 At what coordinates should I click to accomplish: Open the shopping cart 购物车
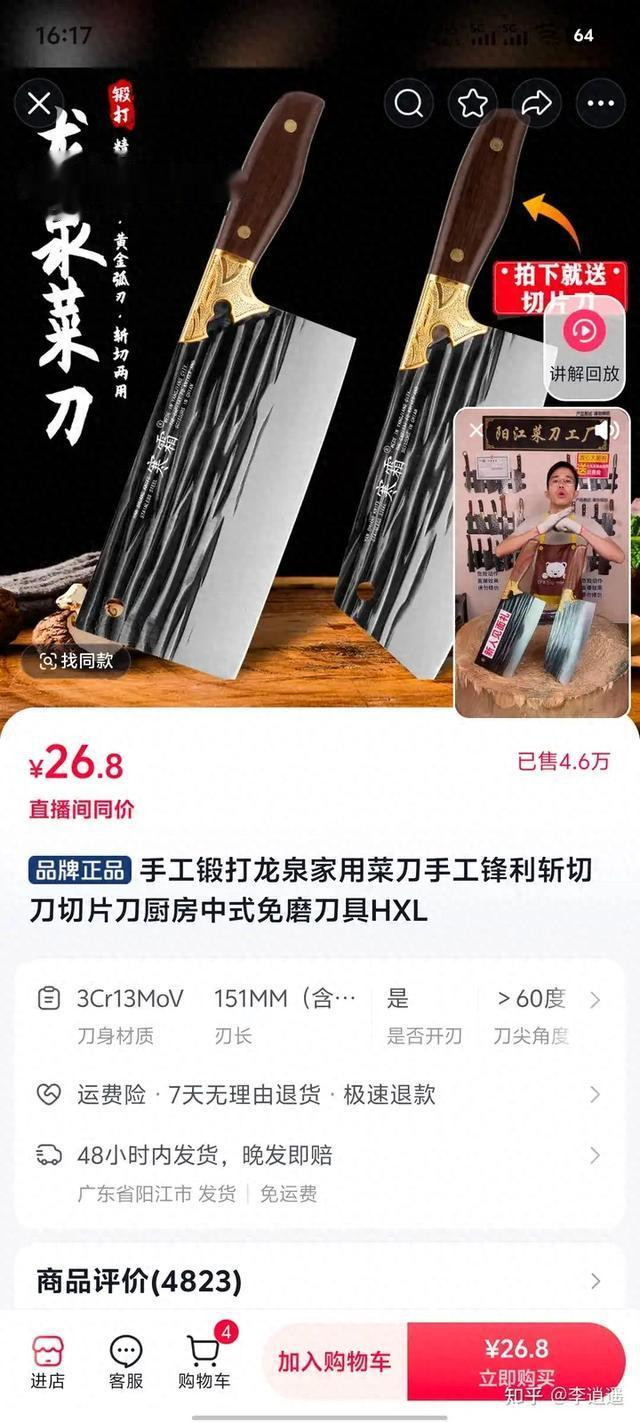(x=205, y=1361)
